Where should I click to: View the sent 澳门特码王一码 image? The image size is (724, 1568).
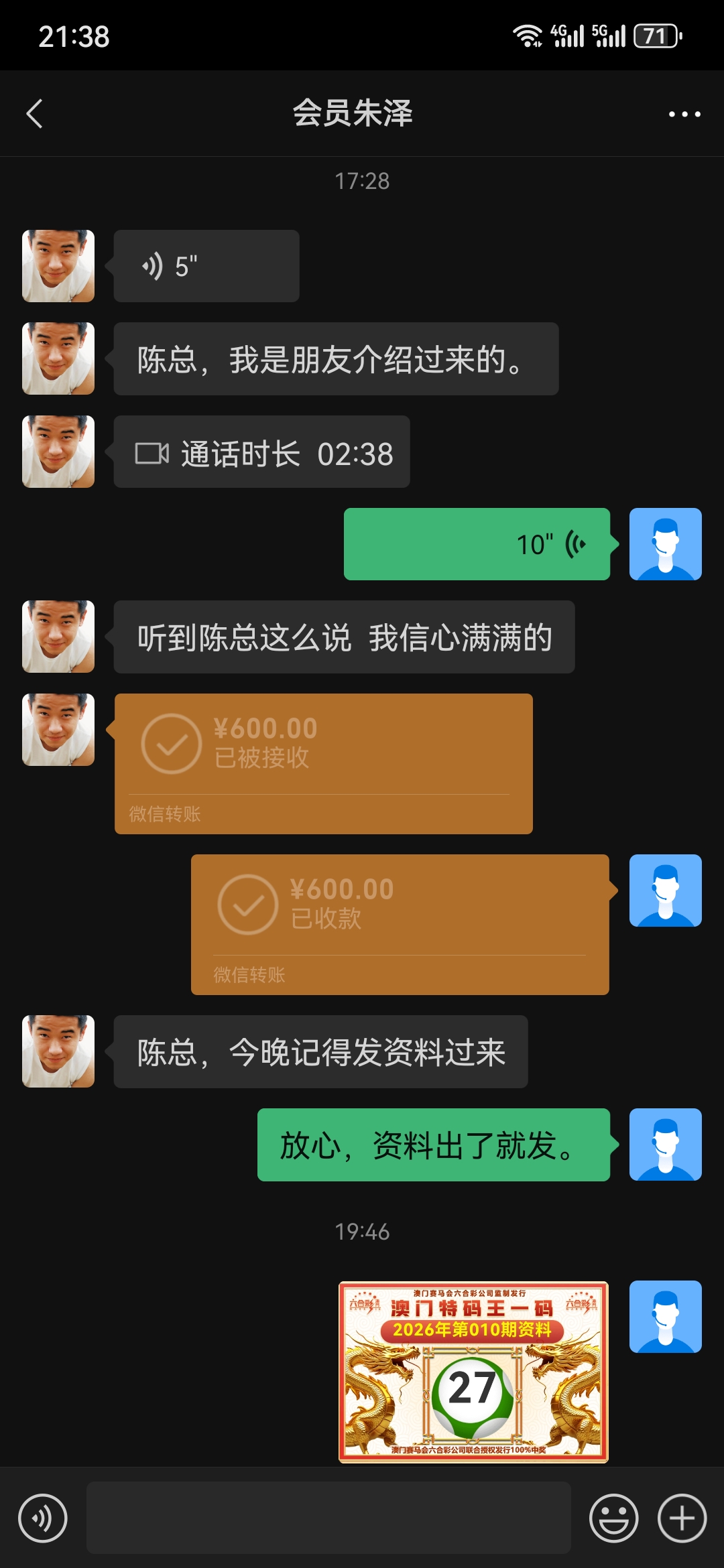pyautogui.click(x=473, y=1372)
